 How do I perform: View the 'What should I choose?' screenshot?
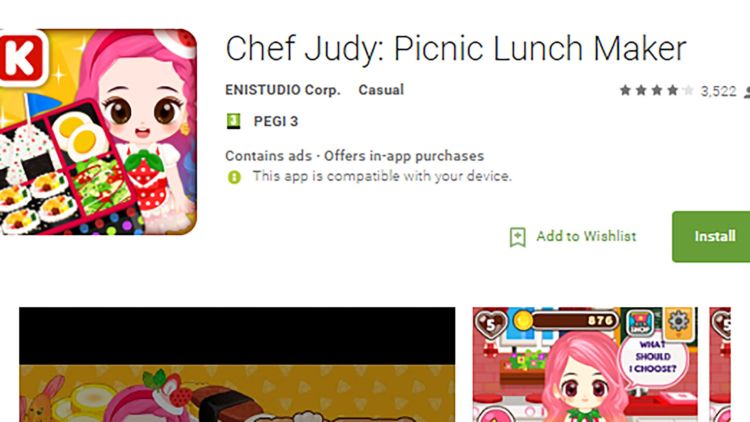pyautogui.click(x=587, y=365)
